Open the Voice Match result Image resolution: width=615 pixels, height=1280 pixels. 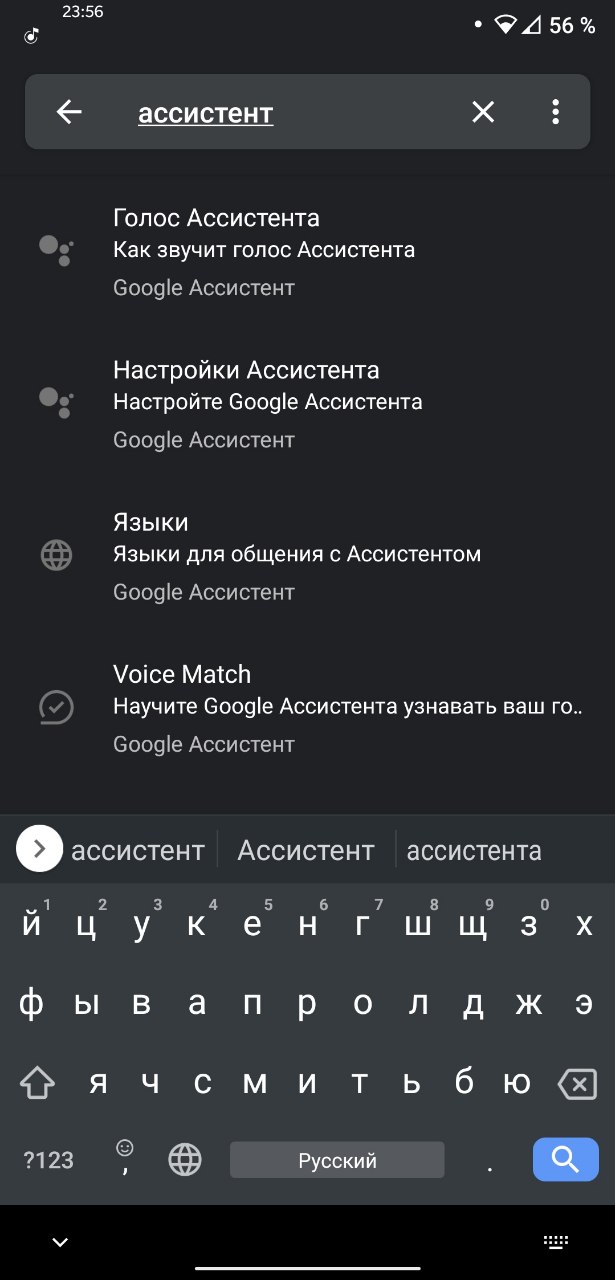pos(307,708)
